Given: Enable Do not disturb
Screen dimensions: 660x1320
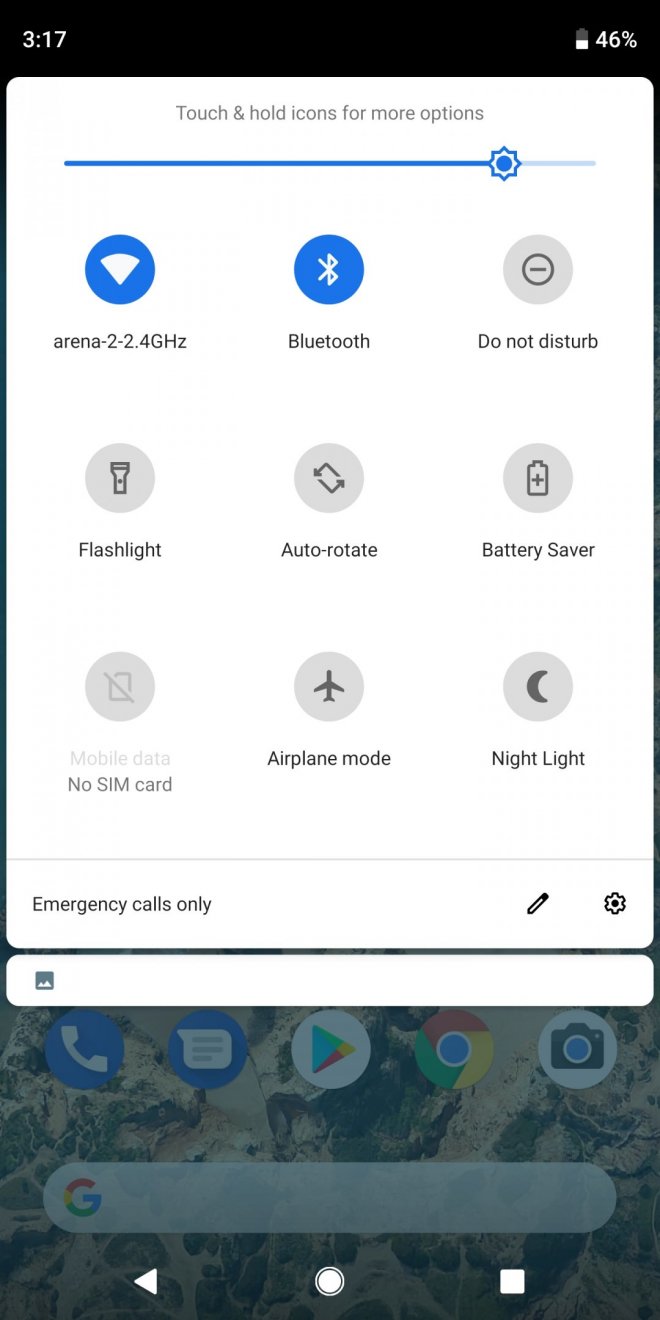Looking at the screenshot, I should [x=538, y=269].
